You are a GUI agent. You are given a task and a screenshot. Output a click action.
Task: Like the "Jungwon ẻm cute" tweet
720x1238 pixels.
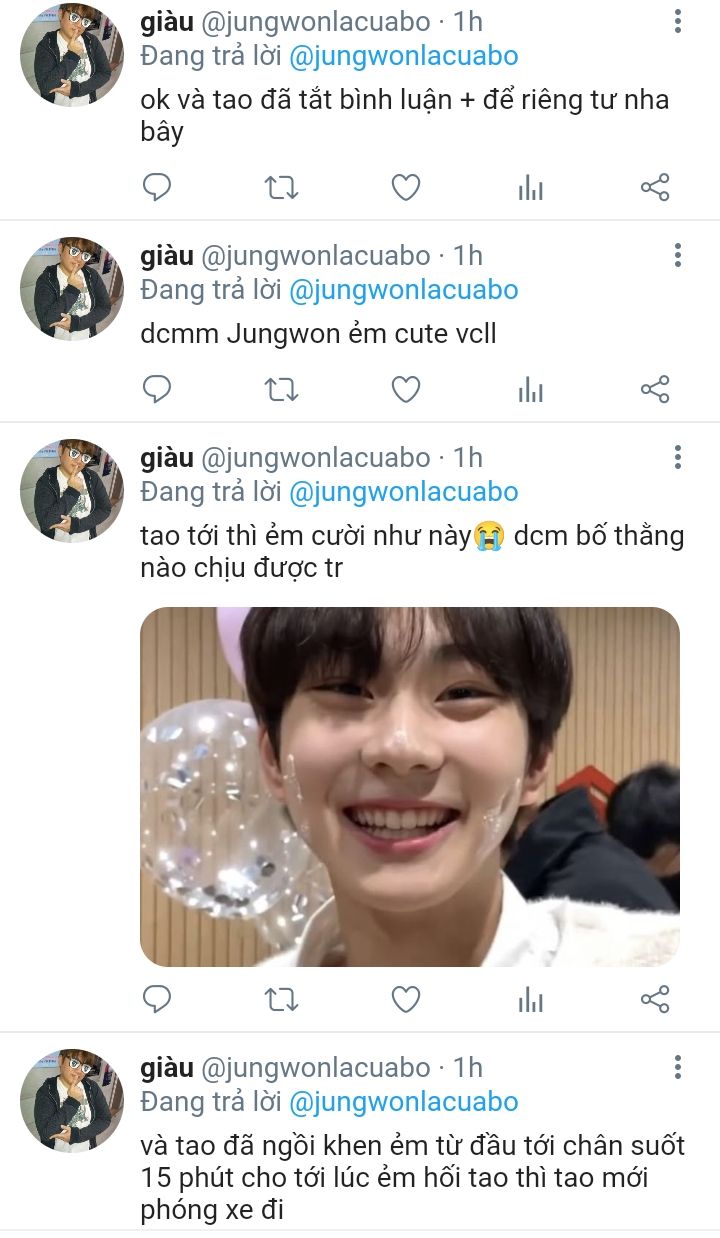coord(405,389)
